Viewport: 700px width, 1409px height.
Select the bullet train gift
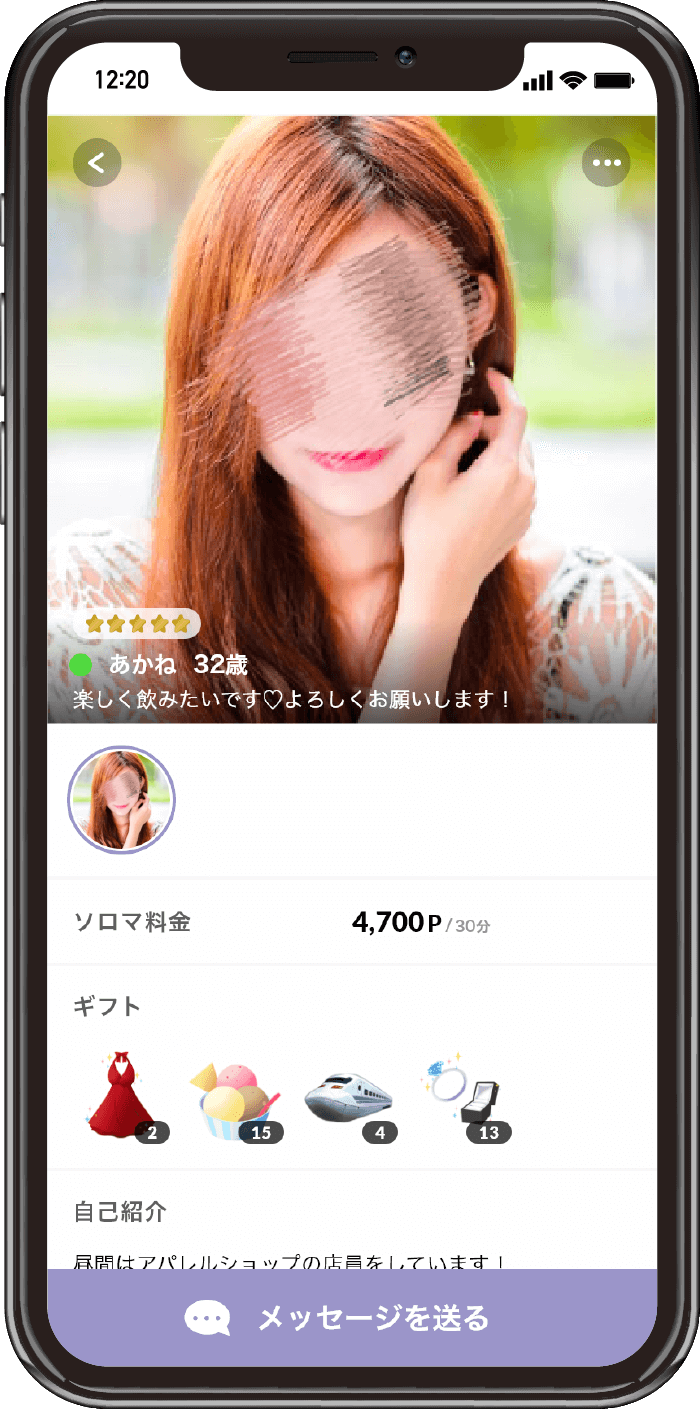[x=349, y=1098]
